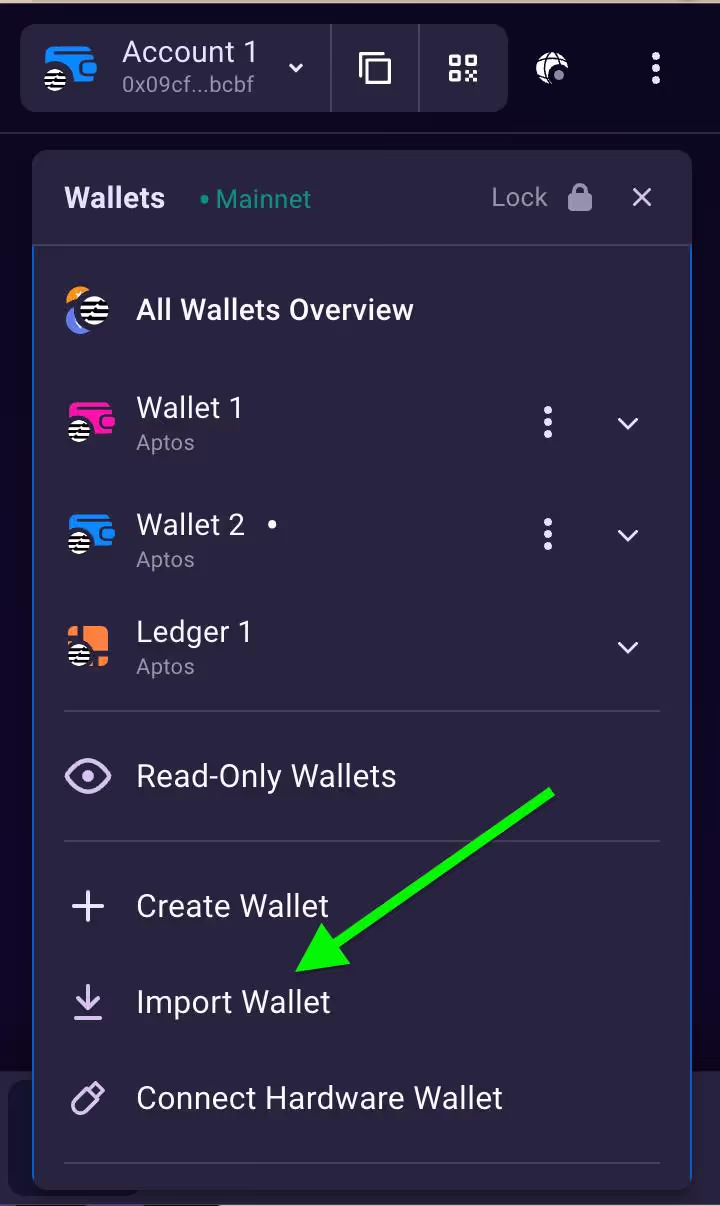Viewport: 720px width, 1206px height.
Task: Expand Wallet 2 accounts
Action: pos(628,536)
